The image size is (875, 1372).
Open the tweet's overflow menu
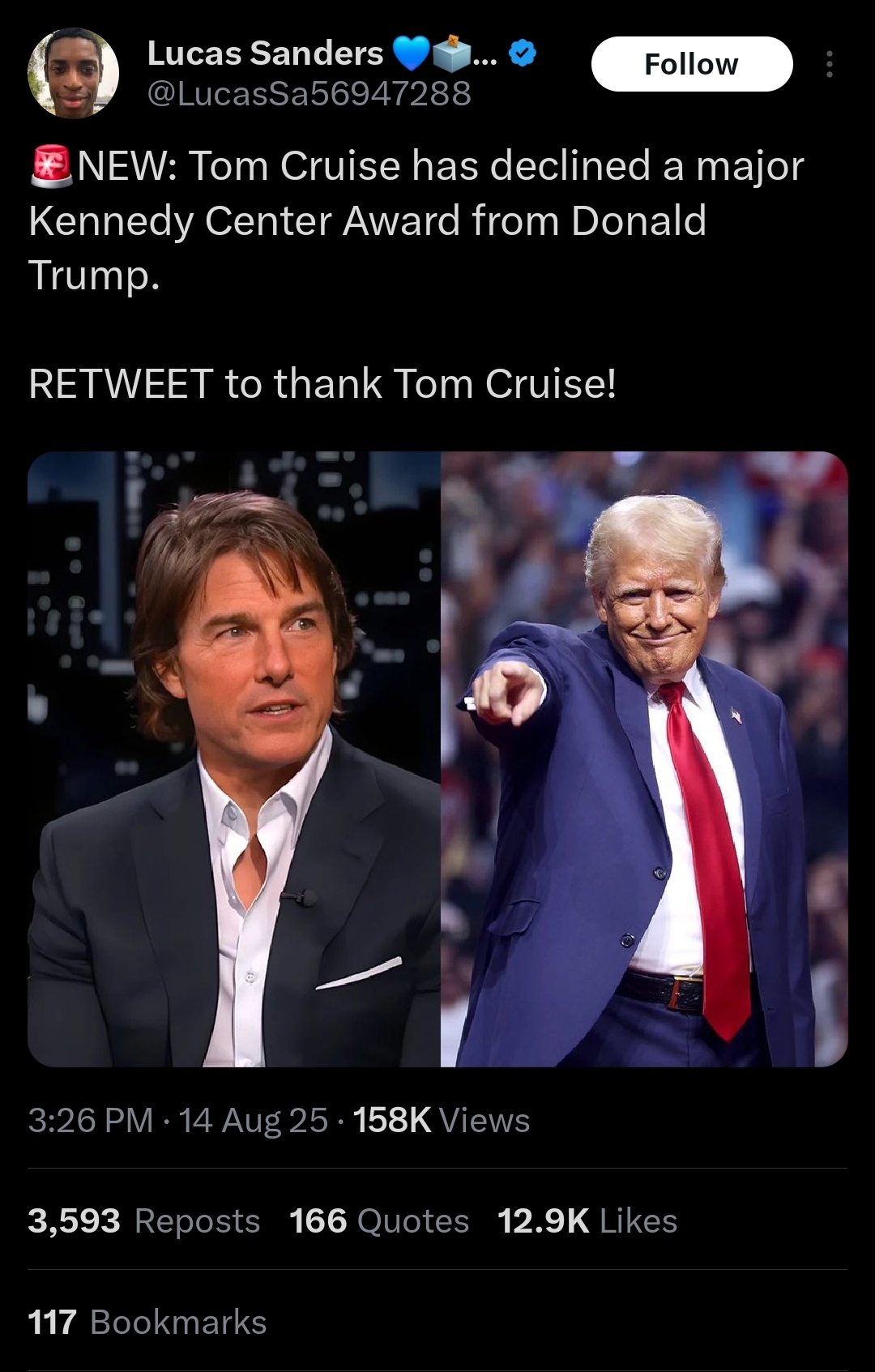pyautogui.click(x=828, y=64)
